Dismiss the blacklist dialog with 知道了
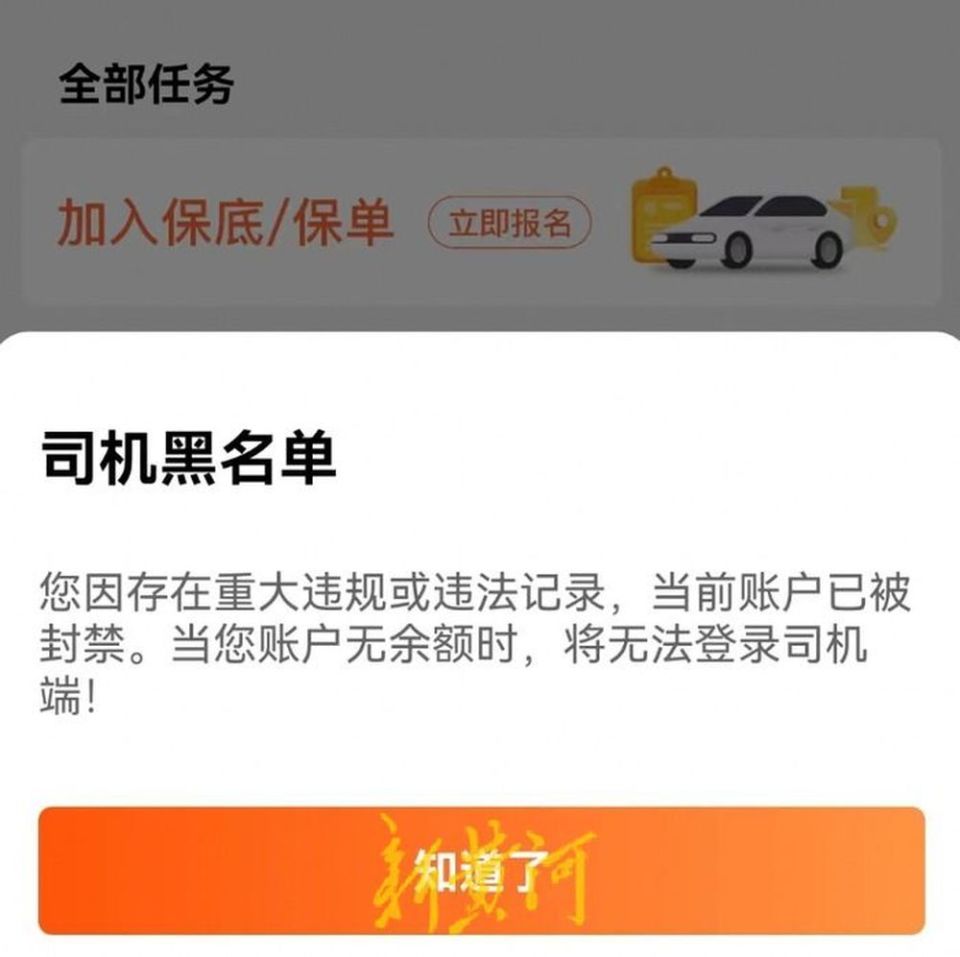 [481, 870]
